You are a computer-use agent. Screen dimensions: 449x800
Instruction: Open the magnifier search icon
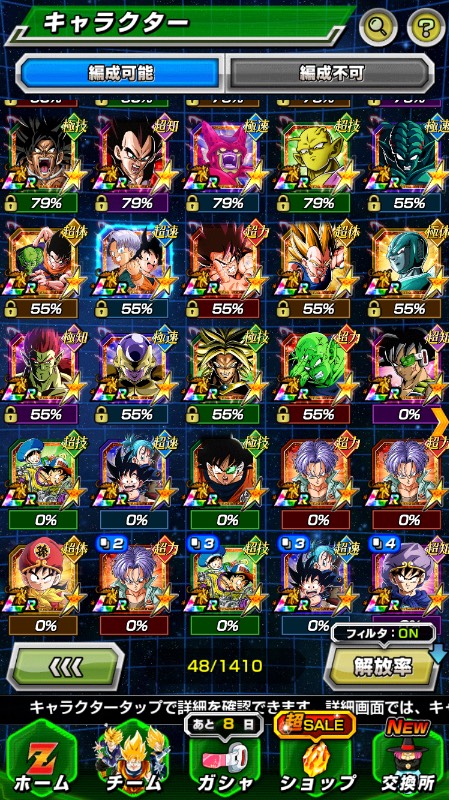tap(378, 26)
